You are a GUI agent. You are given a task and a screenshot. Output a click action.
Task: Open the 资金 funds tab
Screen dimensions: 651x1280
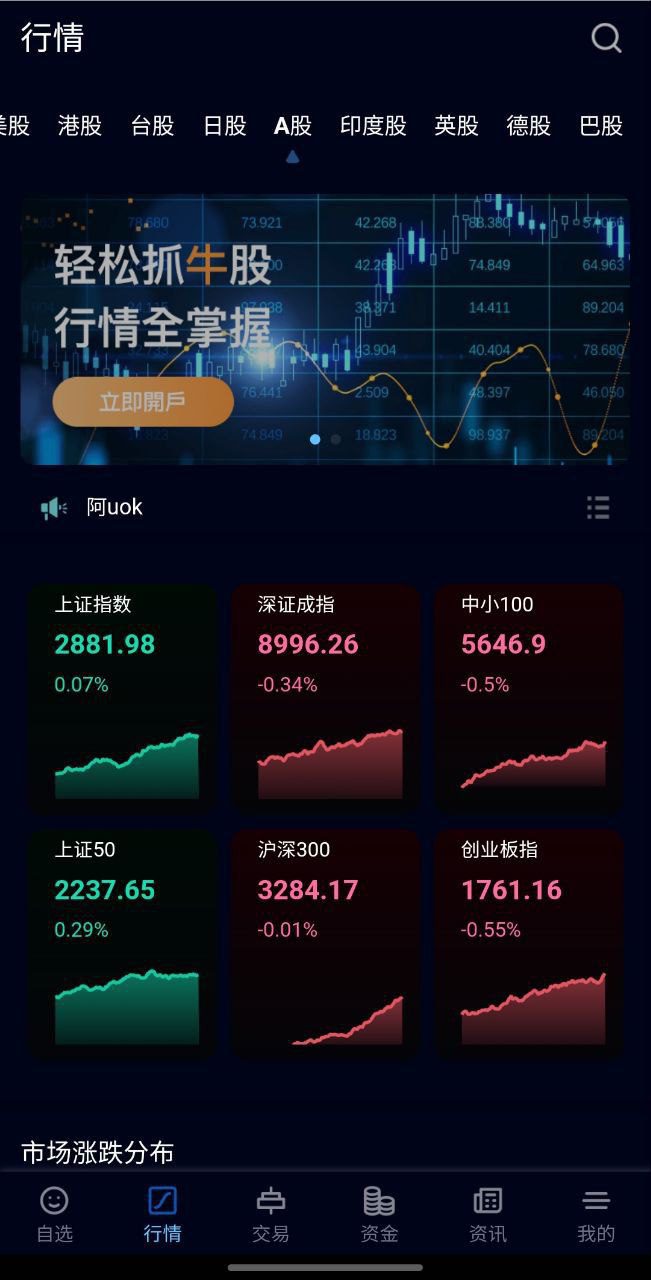pyautogui.click(x=379, y=1215)
